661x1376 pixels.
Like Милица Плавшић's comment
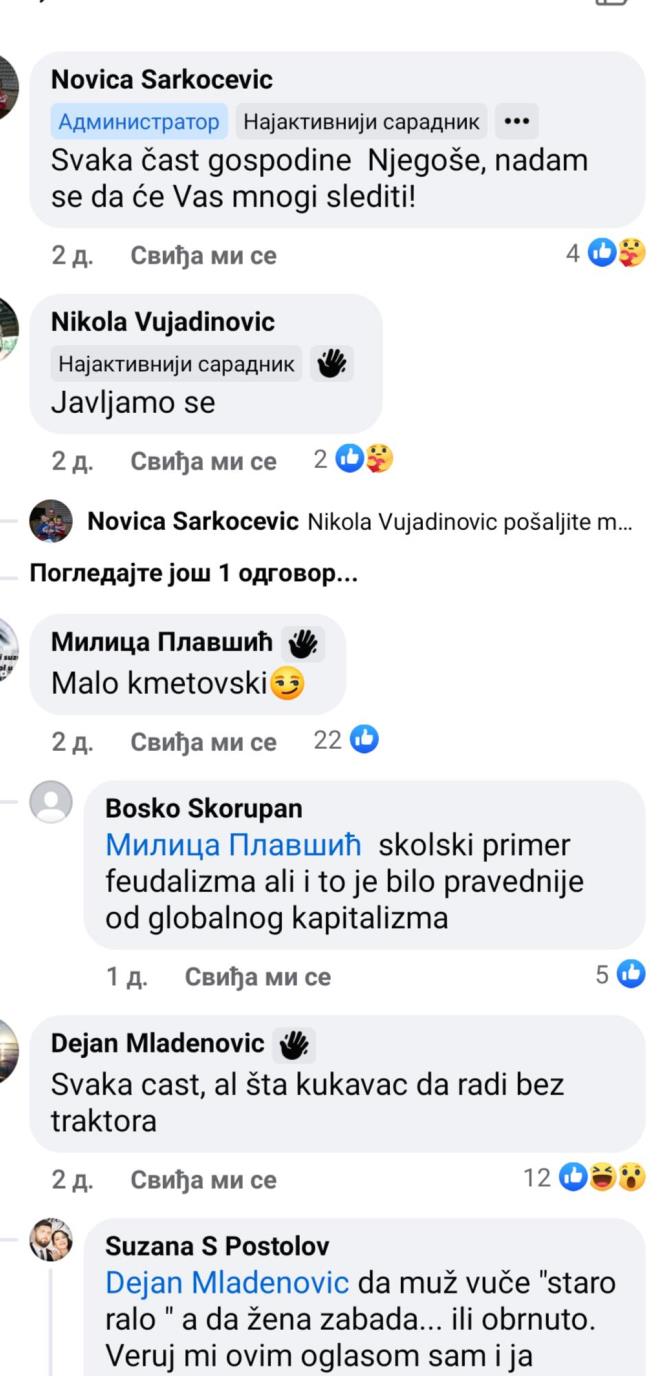pos(203,741)
